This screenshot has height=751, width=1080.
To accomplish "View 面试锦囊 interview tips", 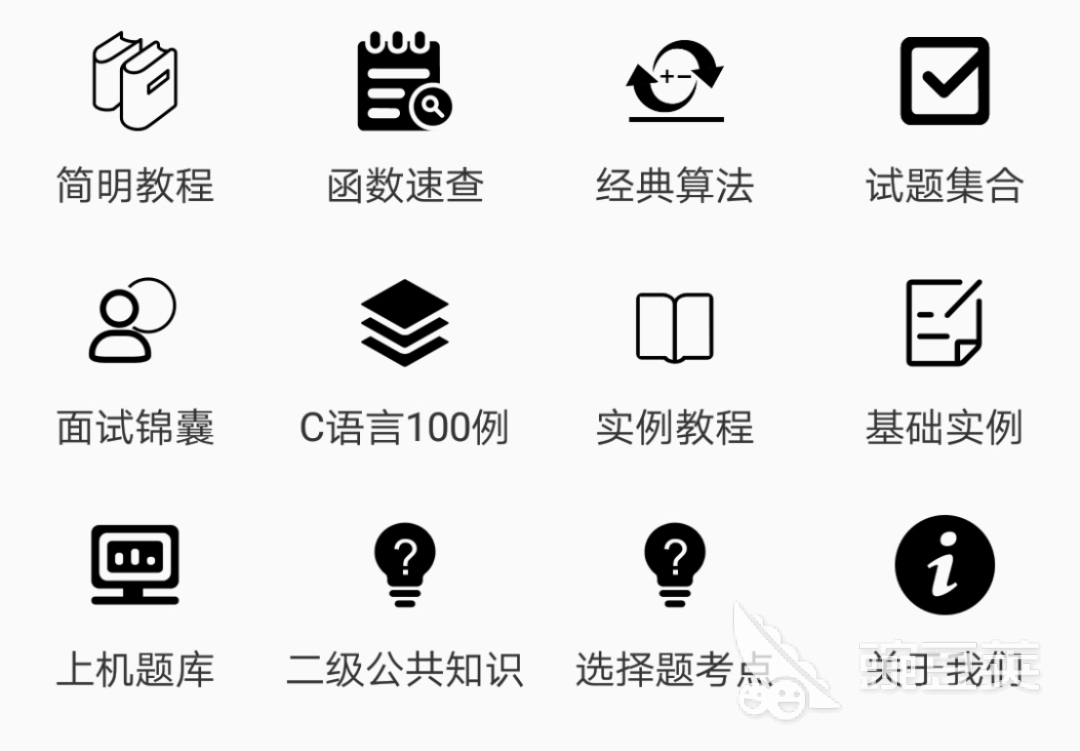I will 135,322.
